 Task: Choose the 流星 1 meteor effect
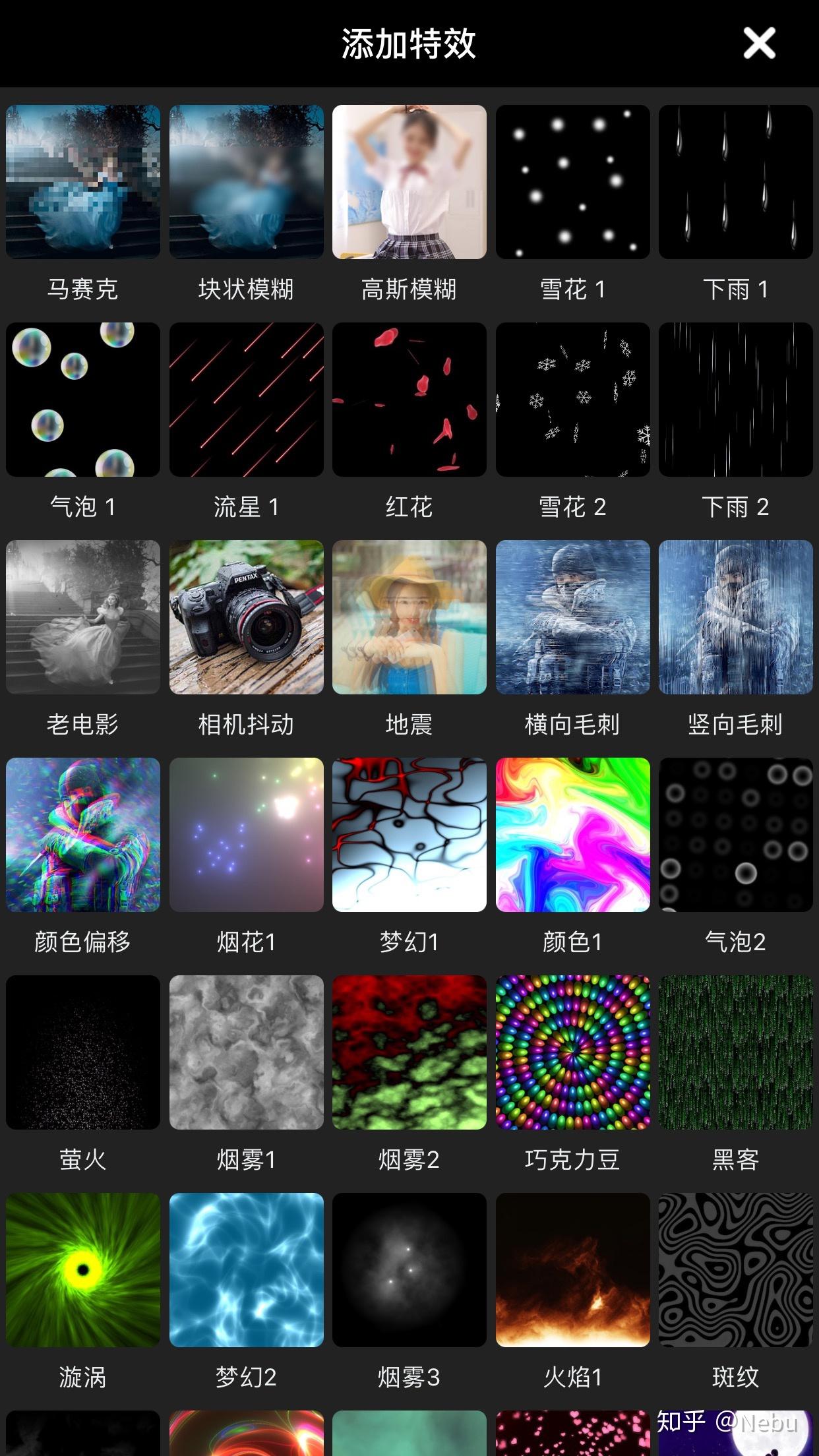coord(246,400)
